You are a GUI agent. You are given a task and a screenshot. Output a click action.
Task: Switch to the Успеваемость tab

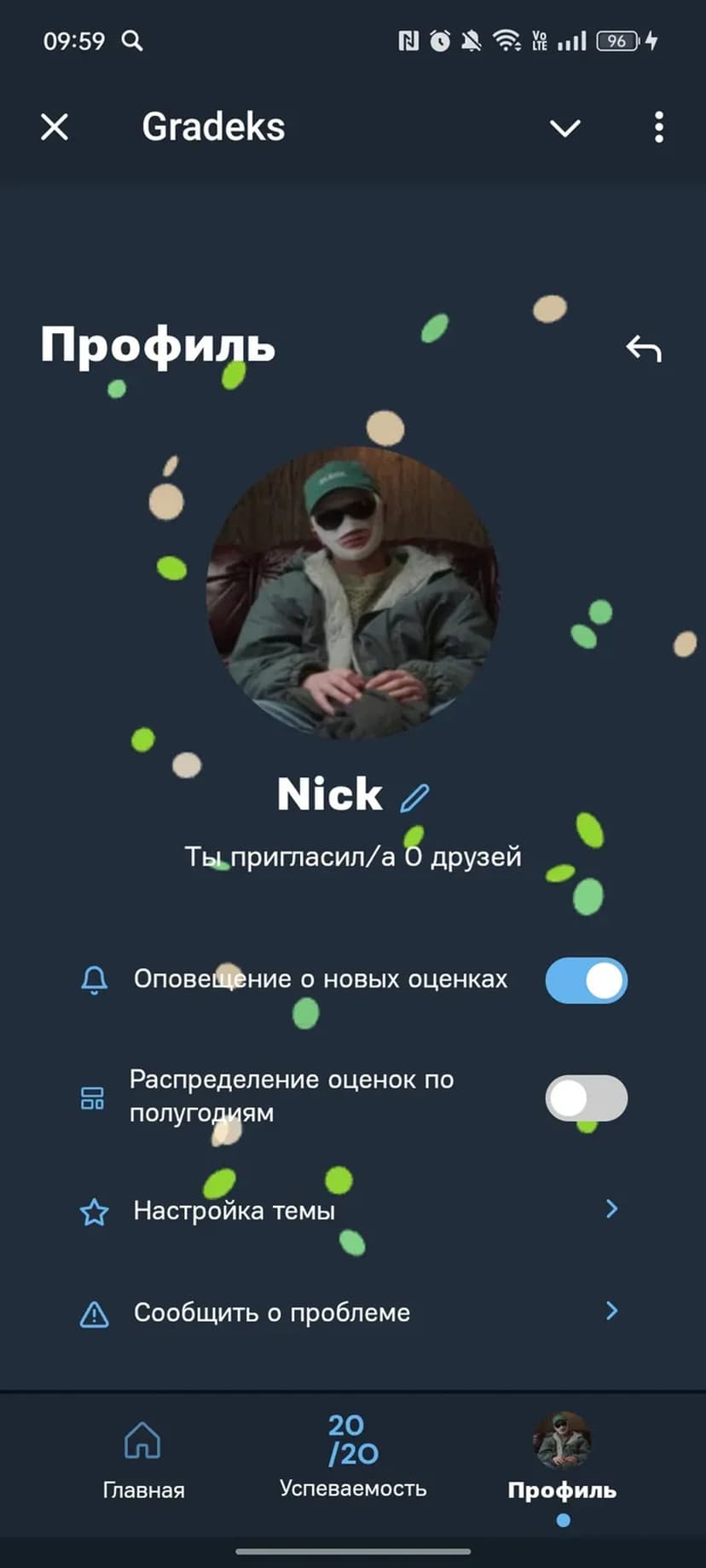point(353,1459)
